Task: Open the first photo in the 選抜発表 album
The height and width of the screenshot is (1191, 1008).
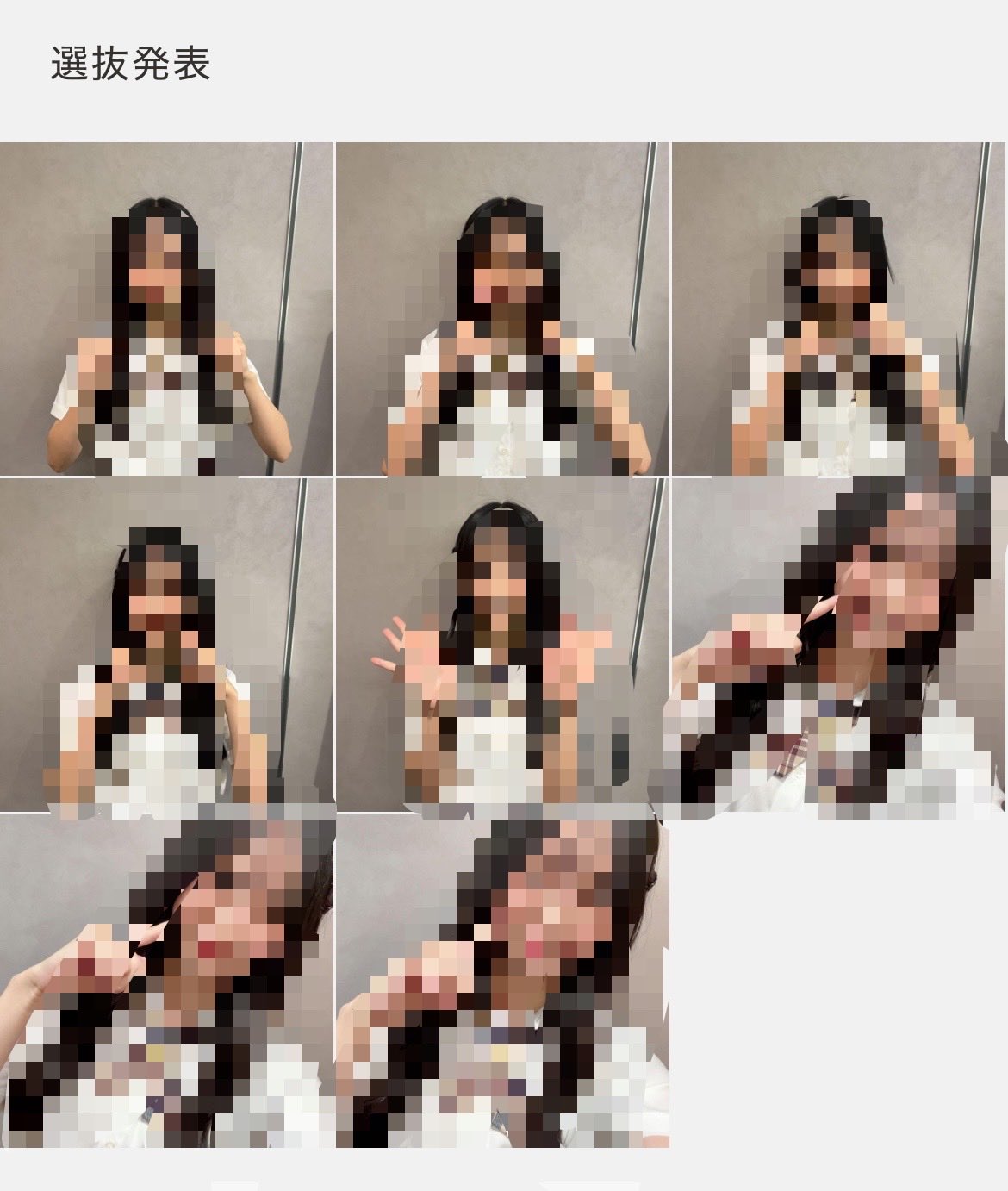Action: coord(166,309)
